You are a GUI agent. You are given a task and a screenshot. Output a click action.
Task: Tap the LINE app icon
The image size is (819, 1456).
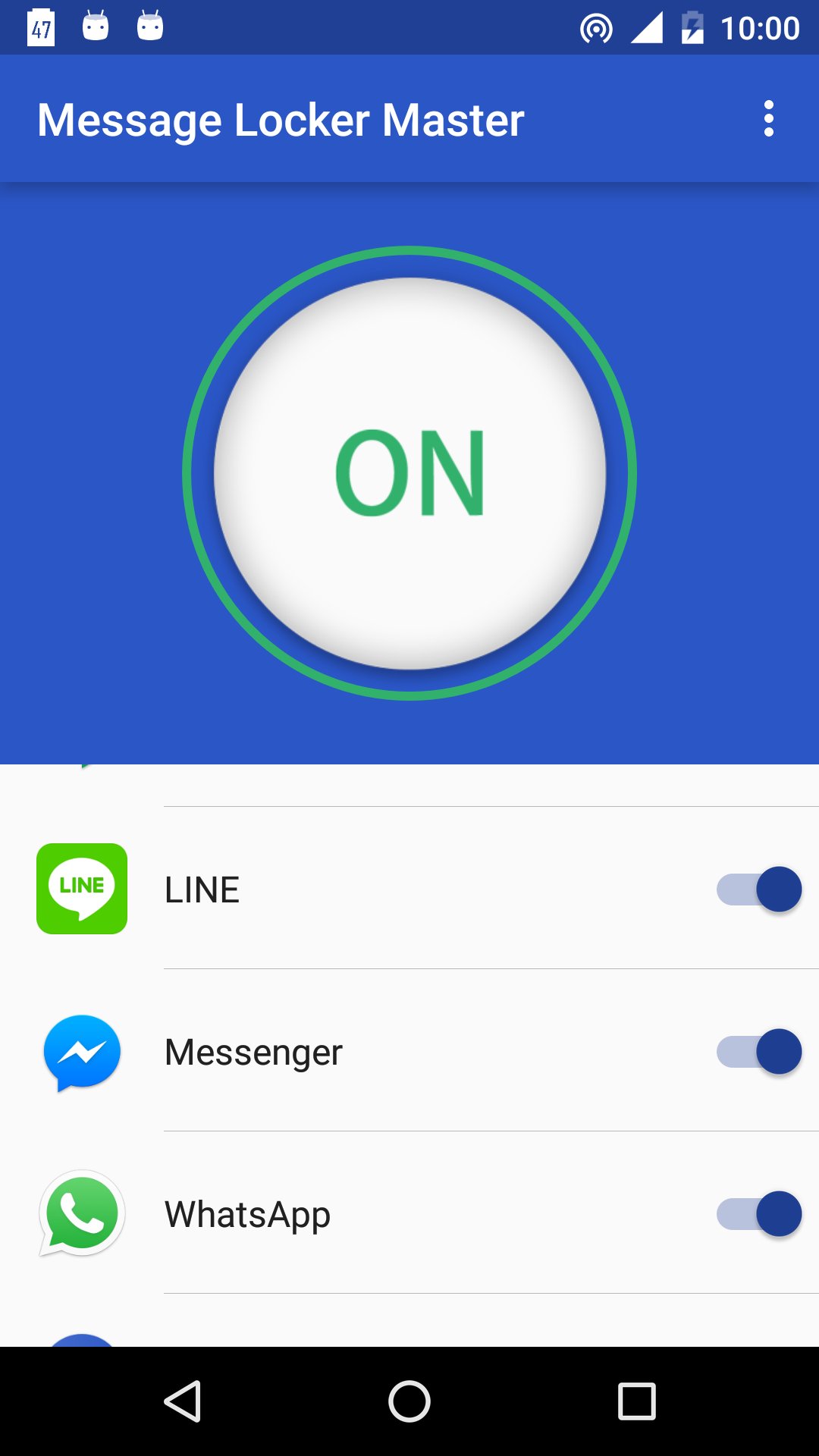coord(81,889)
